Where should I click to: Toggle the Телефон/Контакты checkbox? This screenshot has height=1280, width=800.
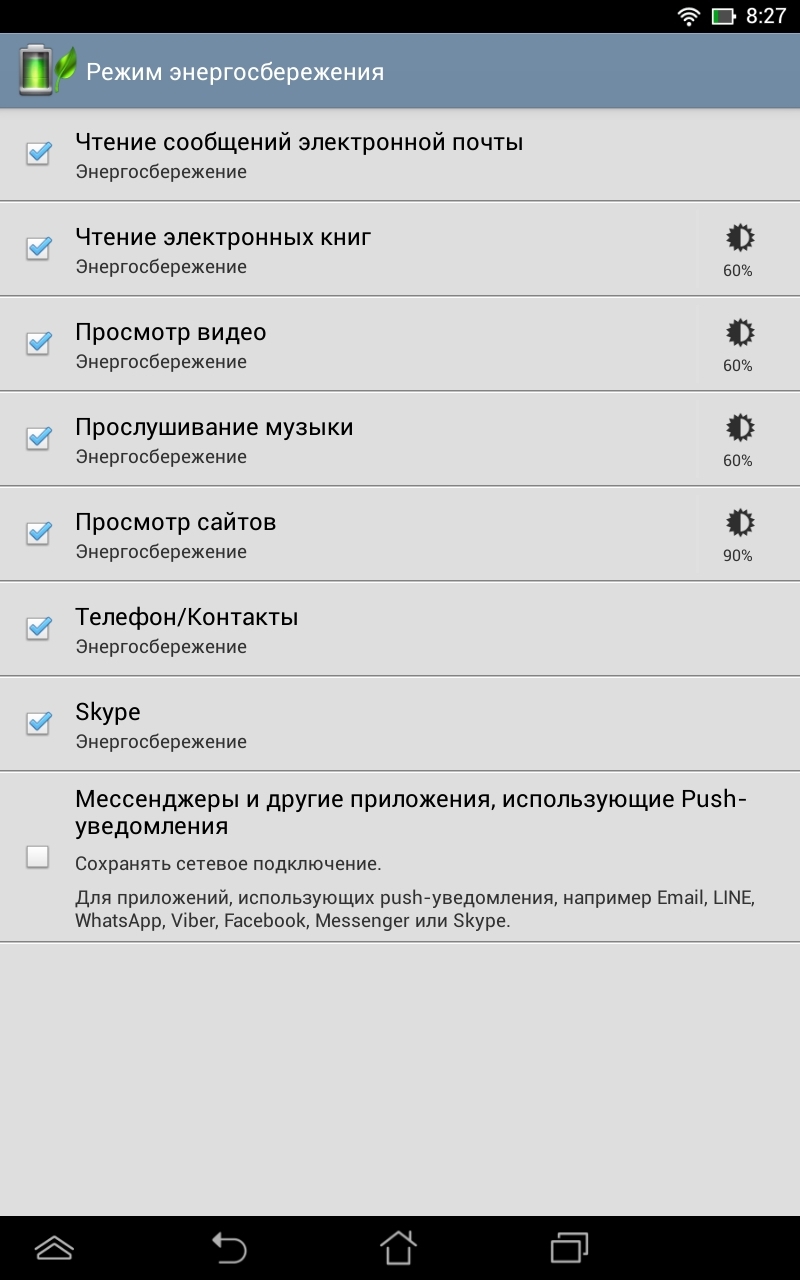tap(38, 628)
